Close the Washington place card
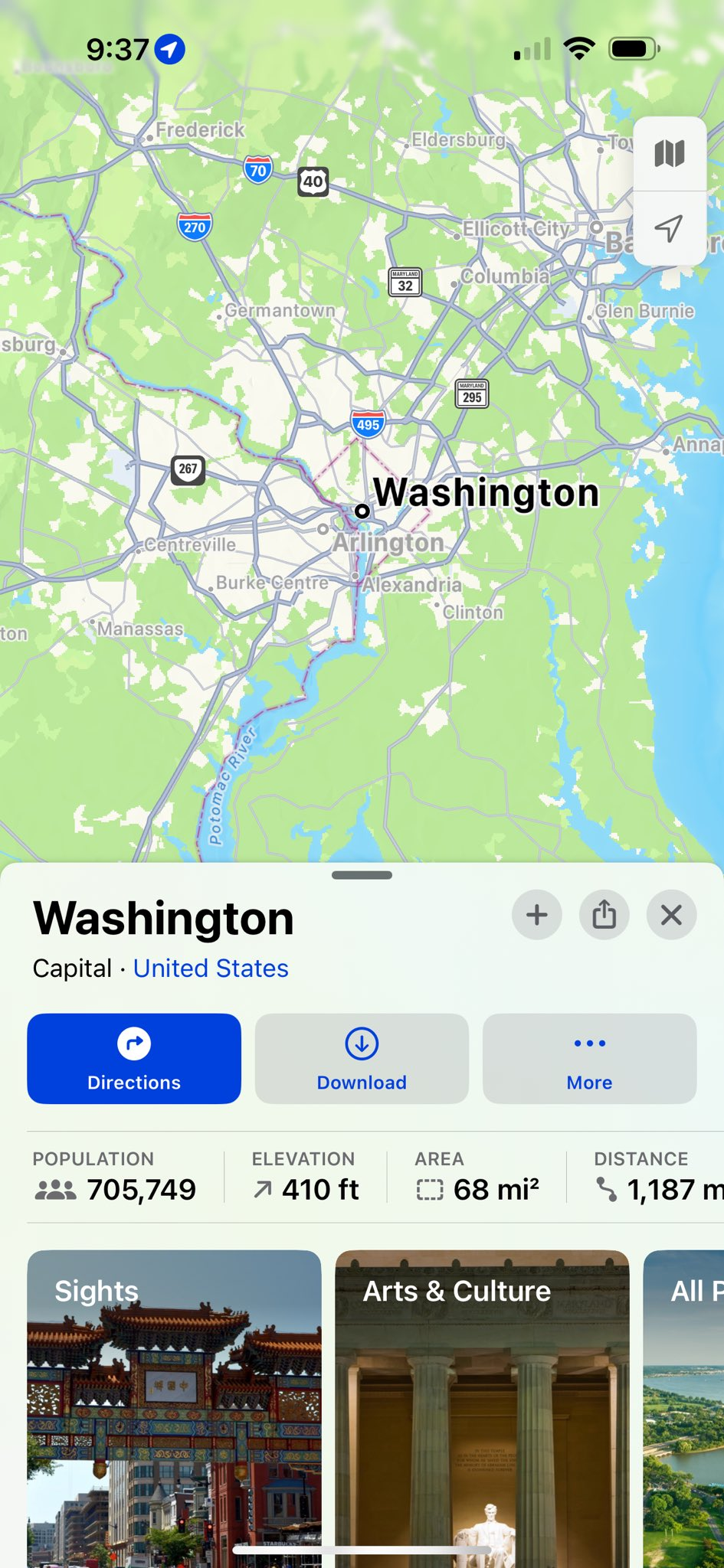 tap(671, 914)
